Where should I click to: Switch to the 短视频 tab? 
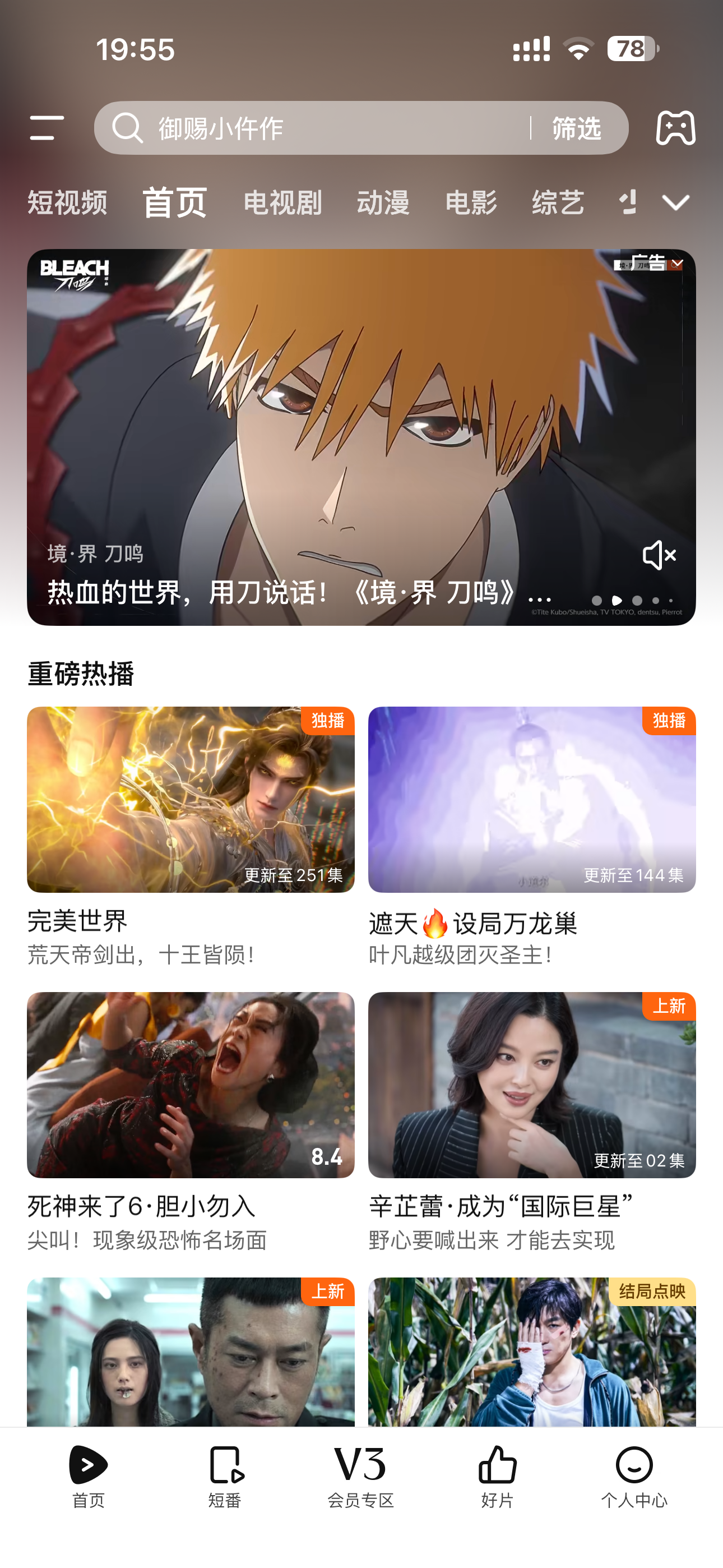pyautogui.click(x=67, y=202)
